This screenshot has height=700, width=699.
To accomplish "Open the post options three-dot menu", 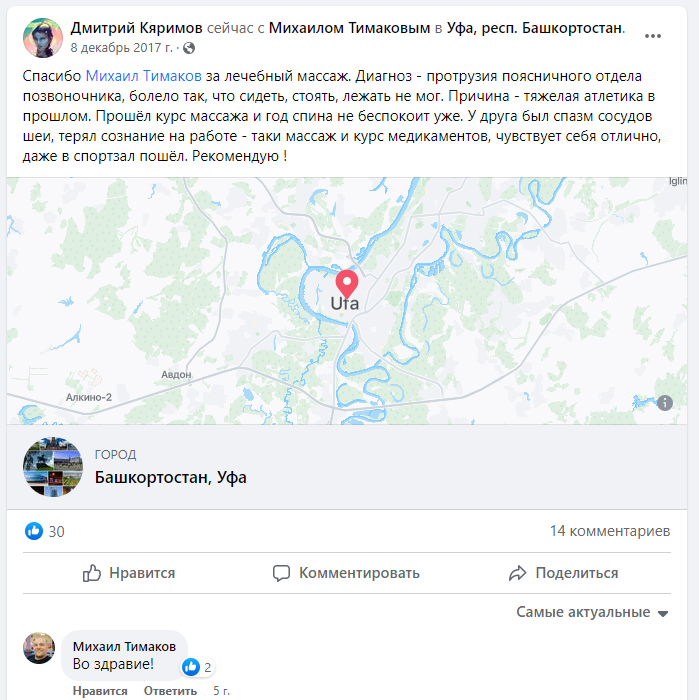I will click(x=653, y=36).
